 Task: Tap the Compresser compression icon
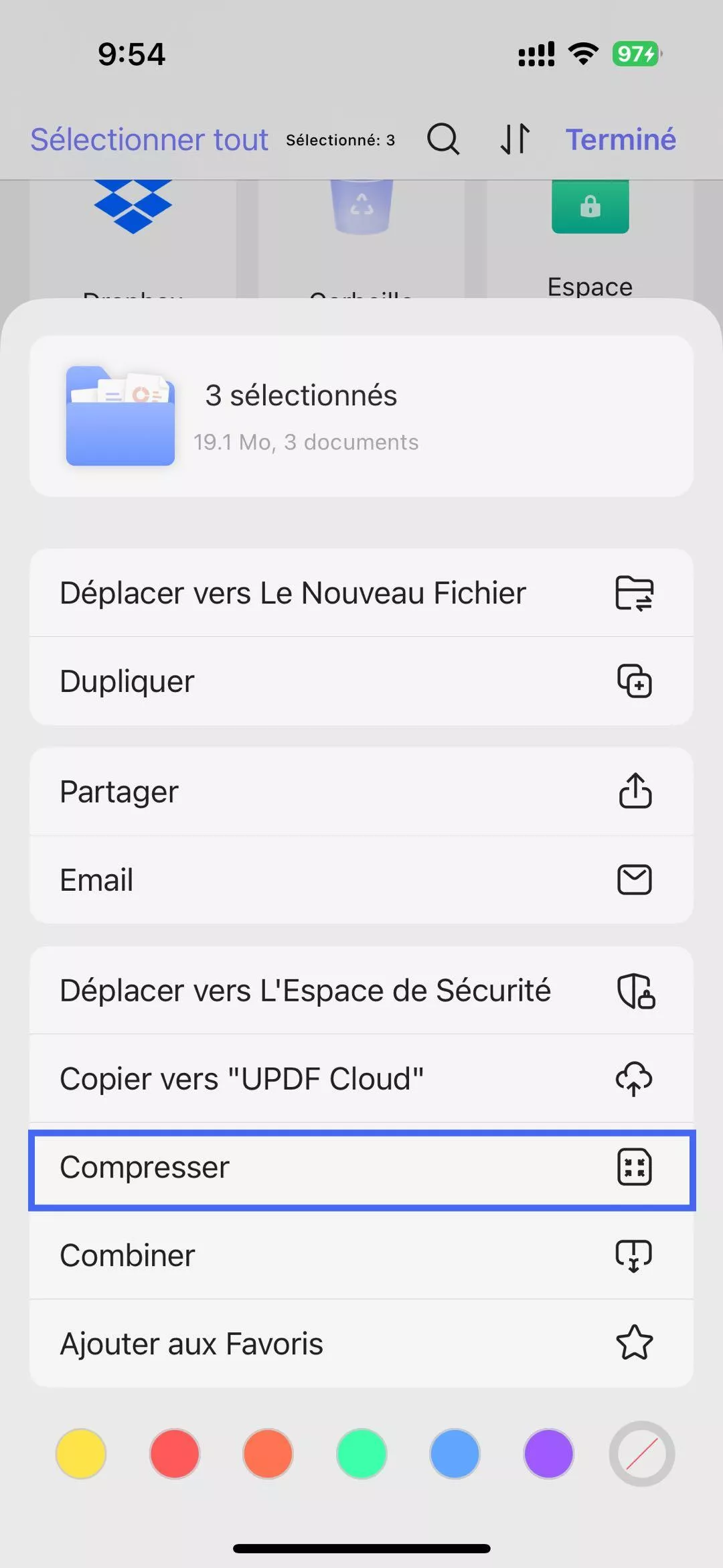click(x=635, y=1167)
